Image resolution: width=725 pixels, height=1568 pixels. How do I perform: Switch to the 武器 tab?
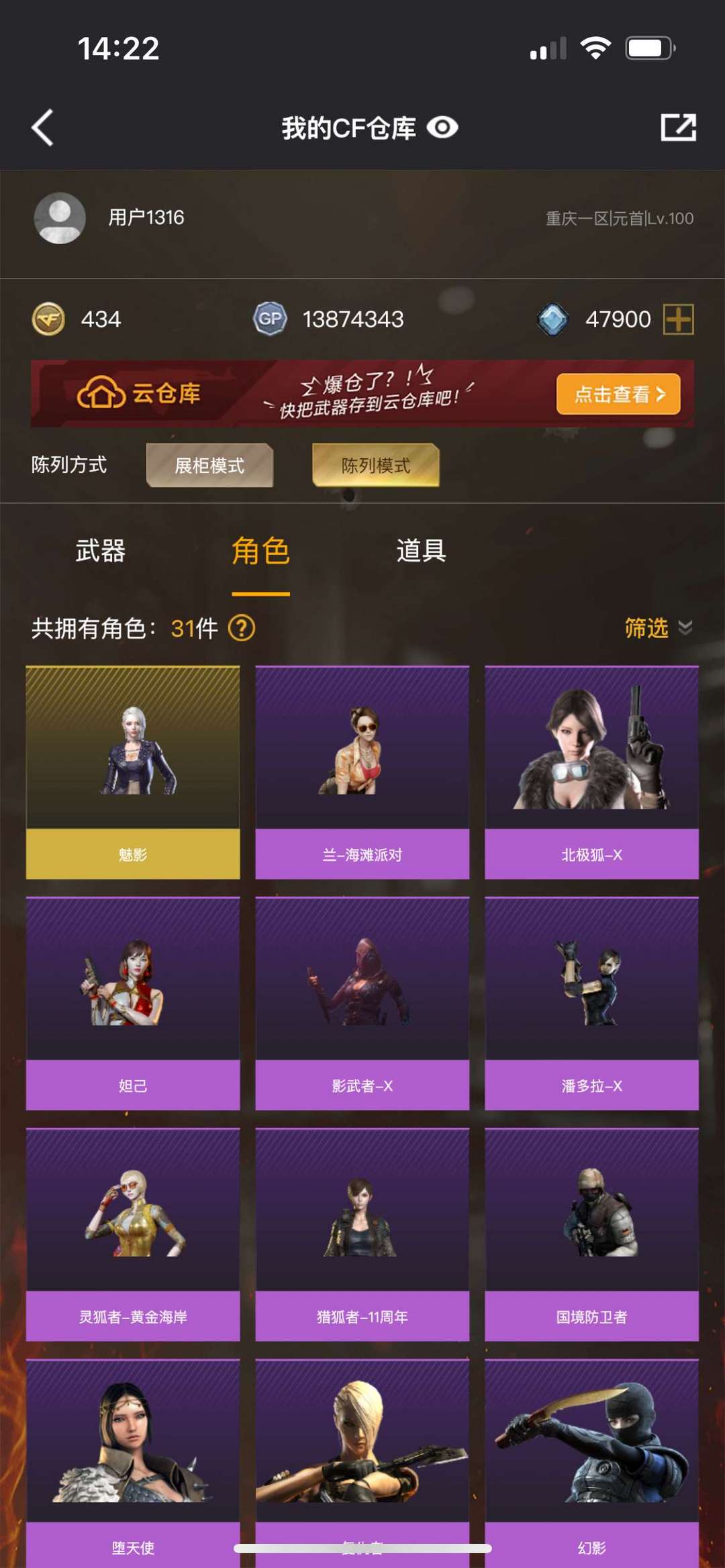101,551
